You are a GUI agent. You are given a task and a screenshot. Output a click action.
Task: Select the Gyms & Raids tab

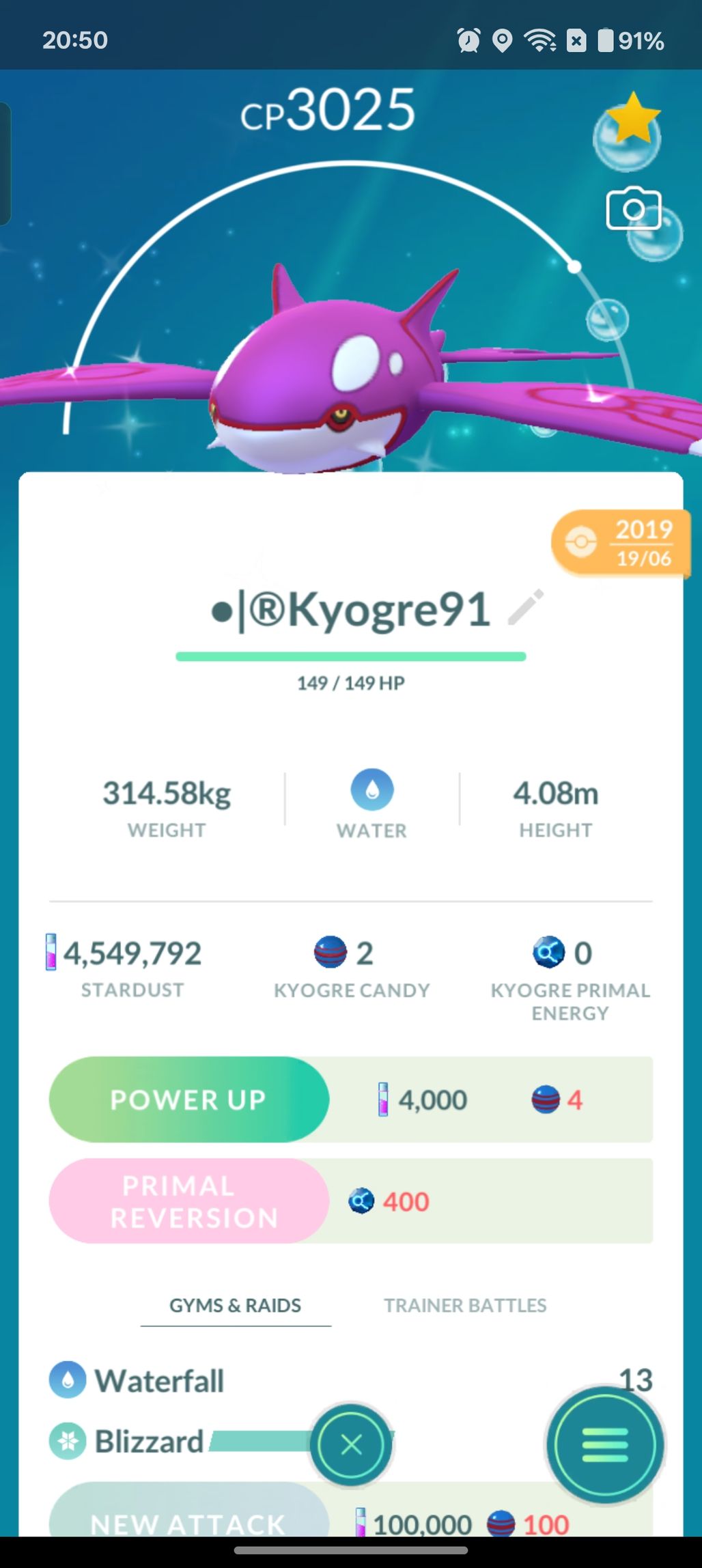tap(235, 1305)
